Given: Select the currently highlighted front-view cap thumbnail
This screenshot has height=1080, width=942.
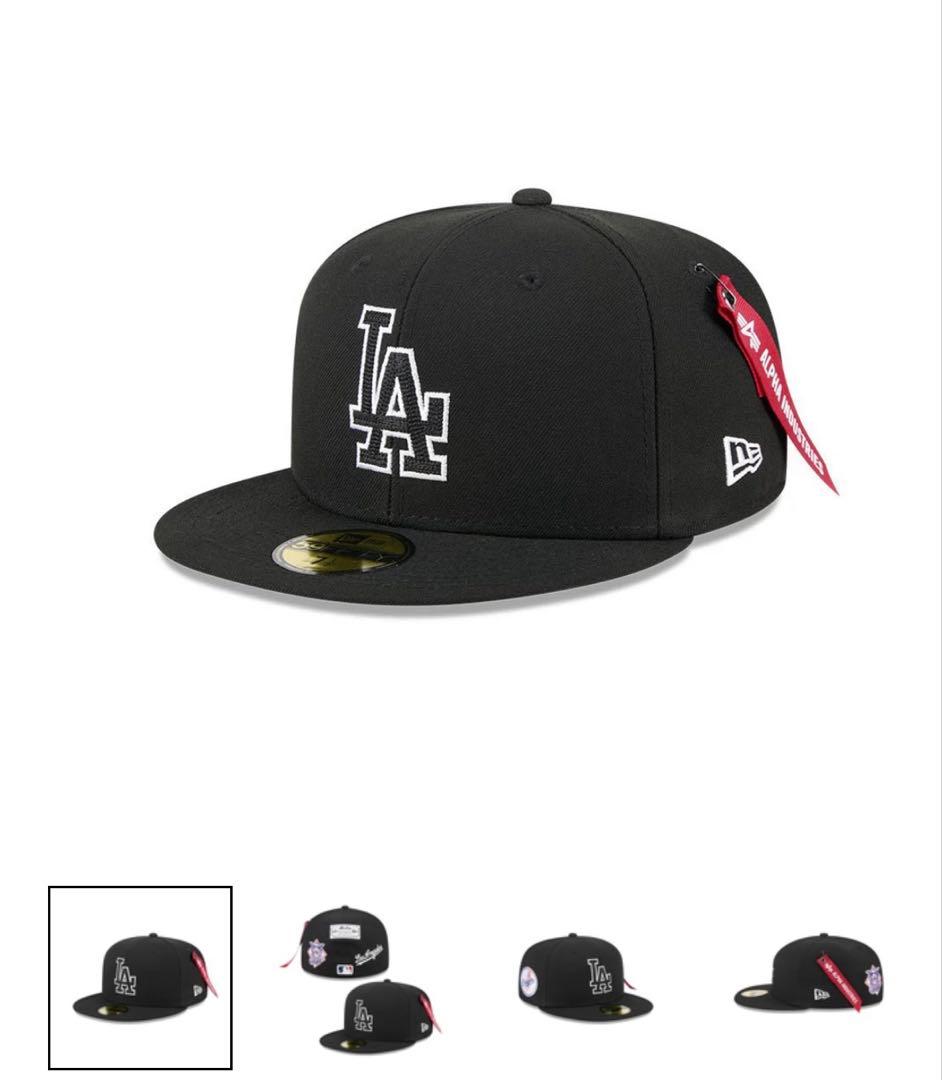Looking at the screenshot, I should pyautogui.click(x=140, y=977).
